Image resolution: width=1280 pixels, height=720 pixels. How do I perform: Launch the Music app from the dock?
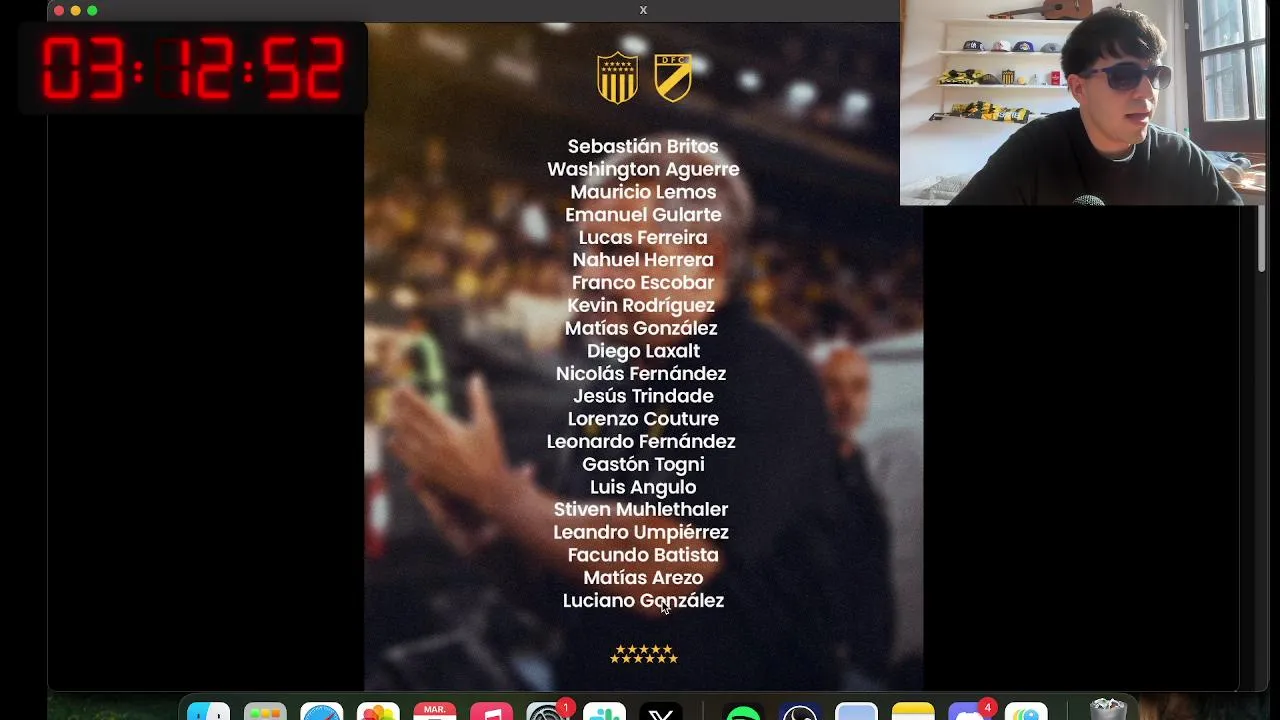click(x=491, y=712)
